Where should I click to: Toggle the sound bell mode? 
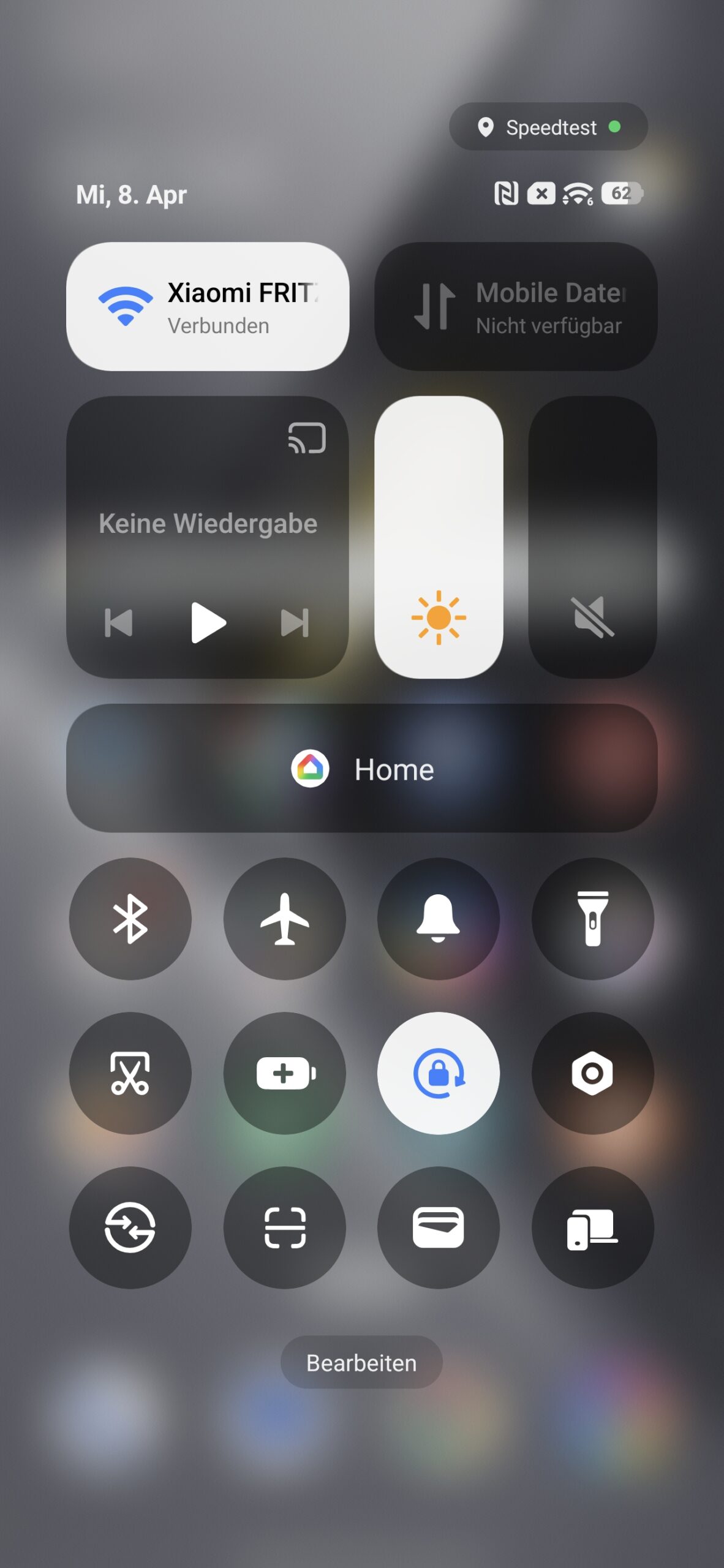point(439,919)
